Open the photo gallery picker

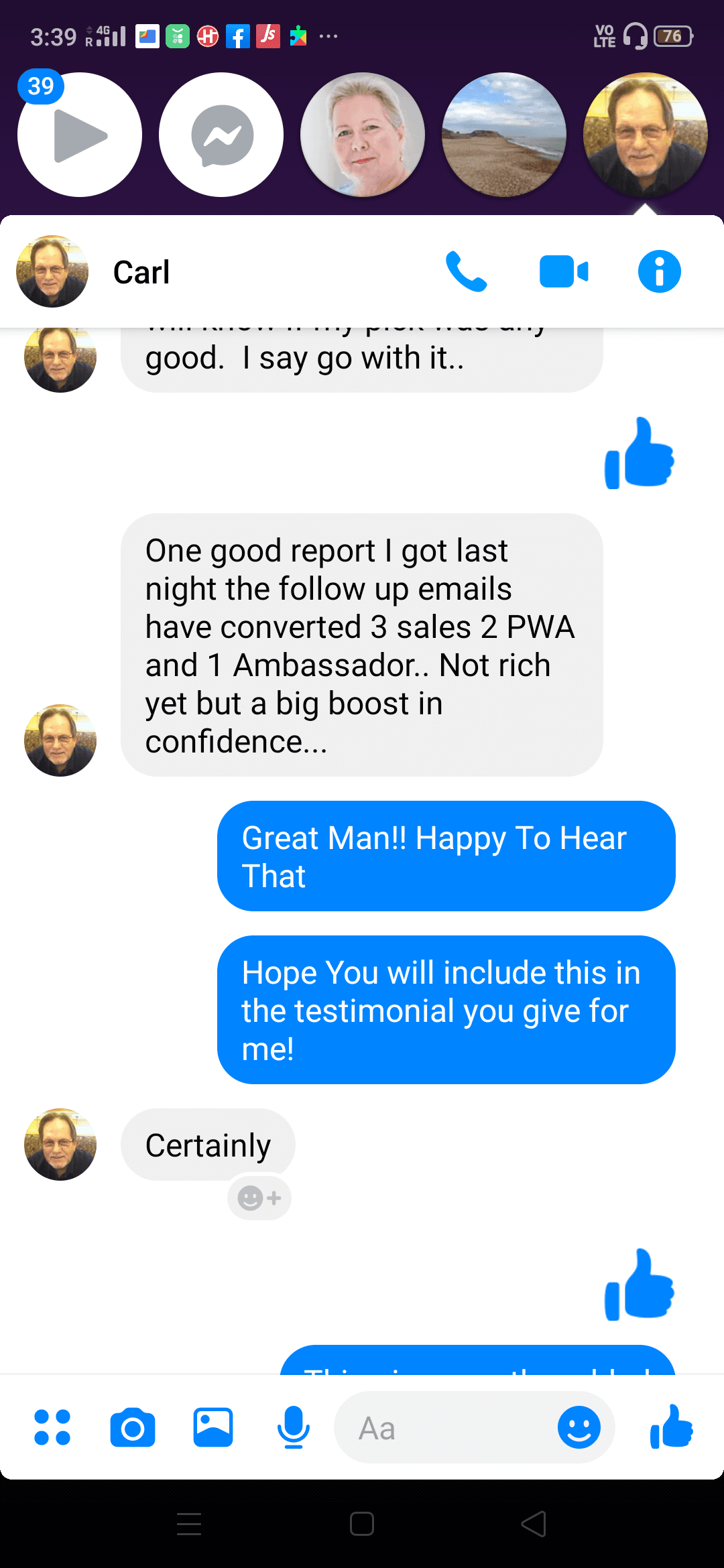pyautogui.click(x=213, y=1427)
